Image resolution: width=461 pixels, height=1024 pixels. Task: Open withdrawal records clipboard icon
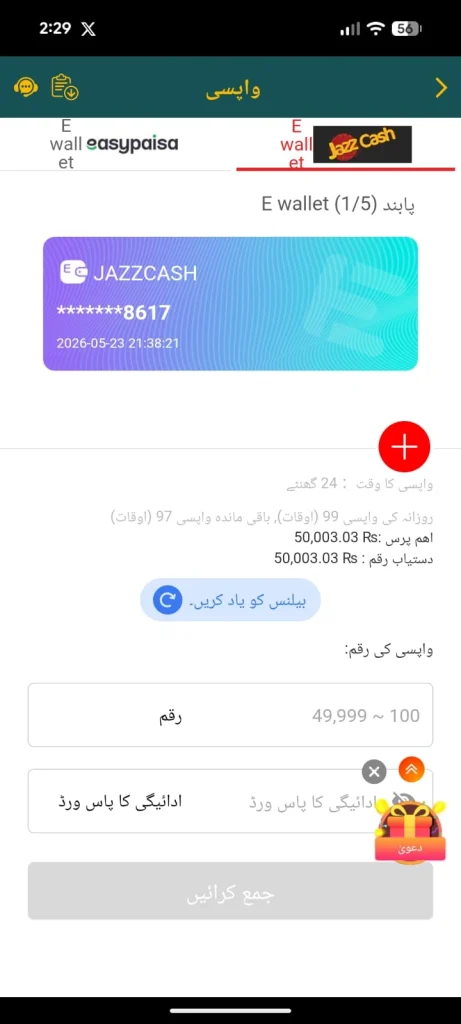(x=65, y=88)
